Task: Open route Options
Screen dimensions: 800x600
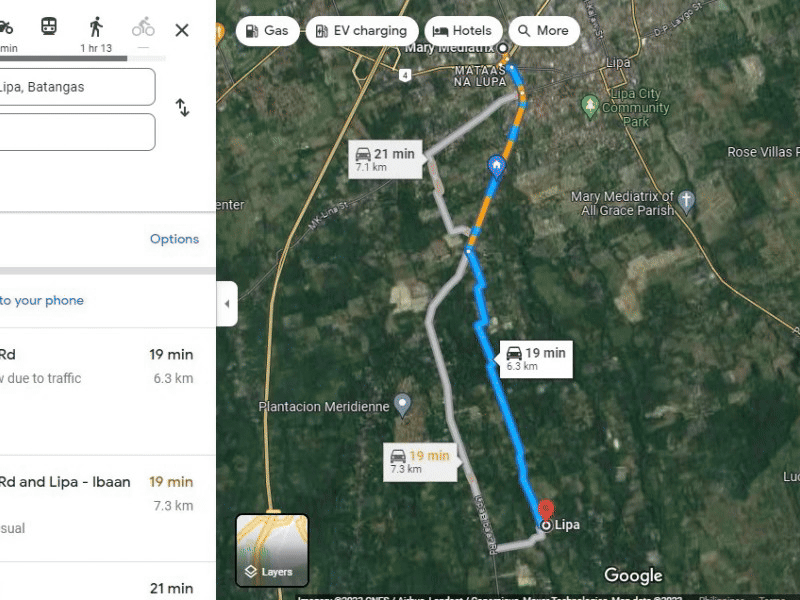Action: (x=174, y=239)
